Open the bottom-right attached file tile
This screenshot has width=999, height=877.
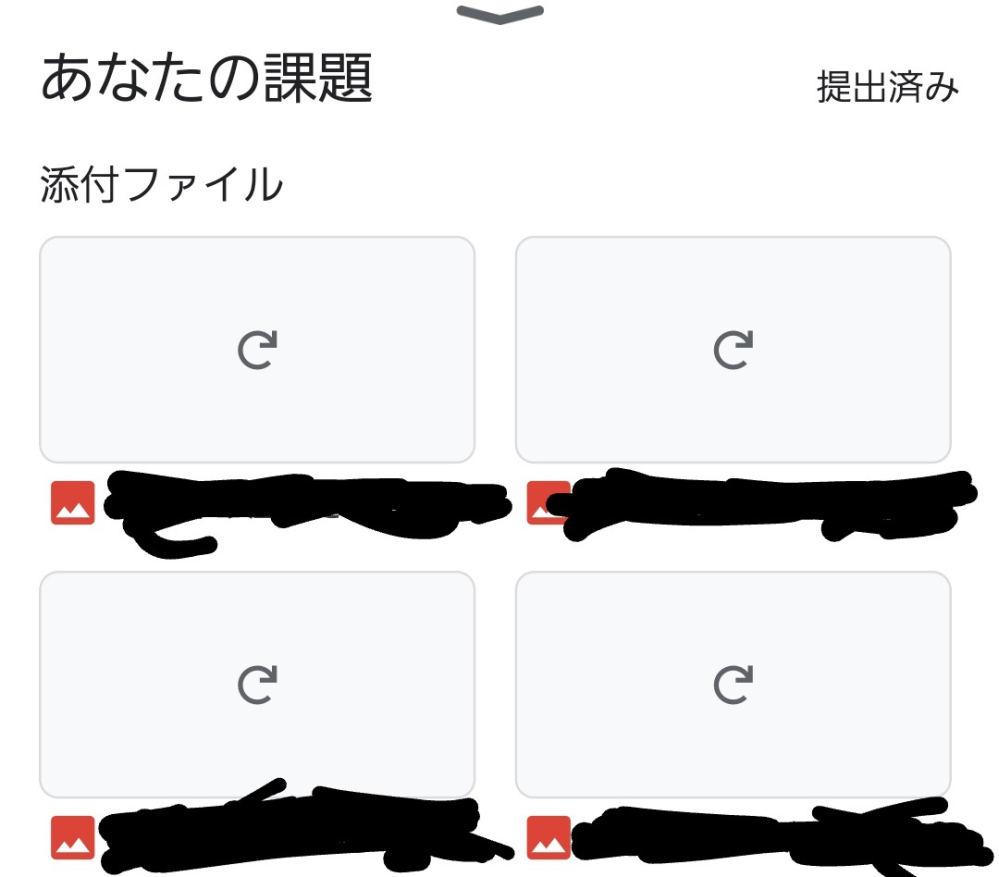733,685
